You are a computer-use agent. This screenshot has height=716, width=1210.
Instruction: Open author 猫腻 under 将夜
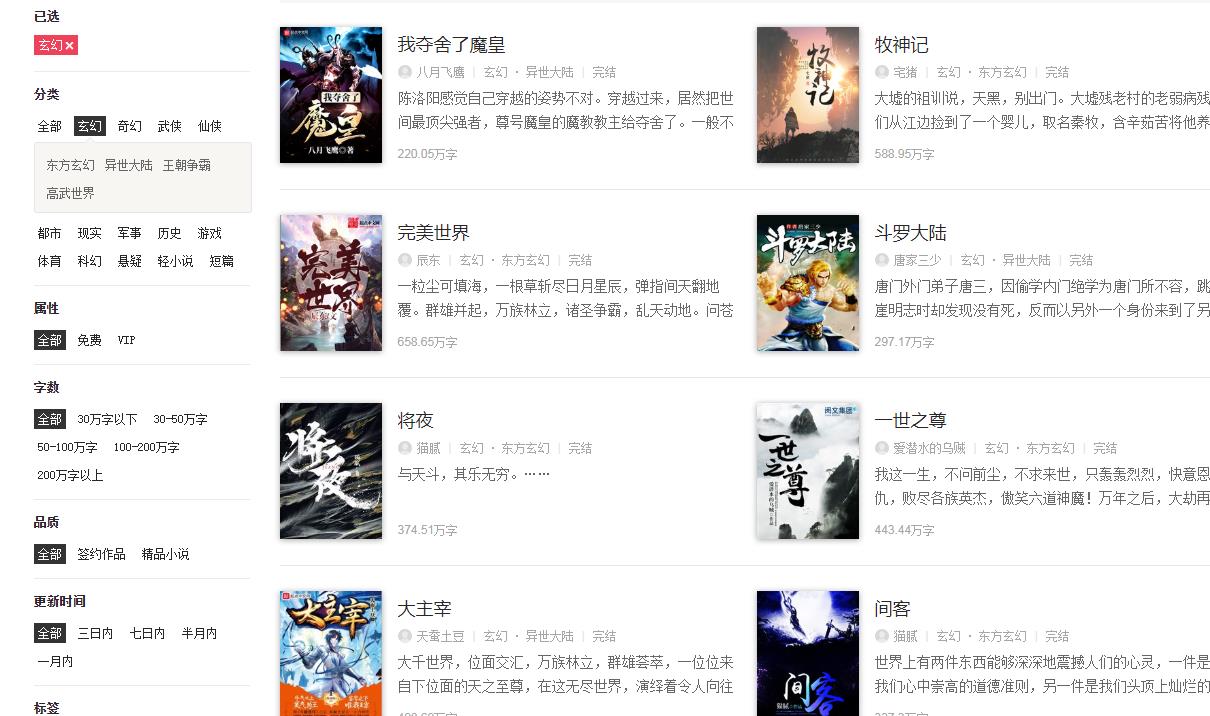[429, 448]
